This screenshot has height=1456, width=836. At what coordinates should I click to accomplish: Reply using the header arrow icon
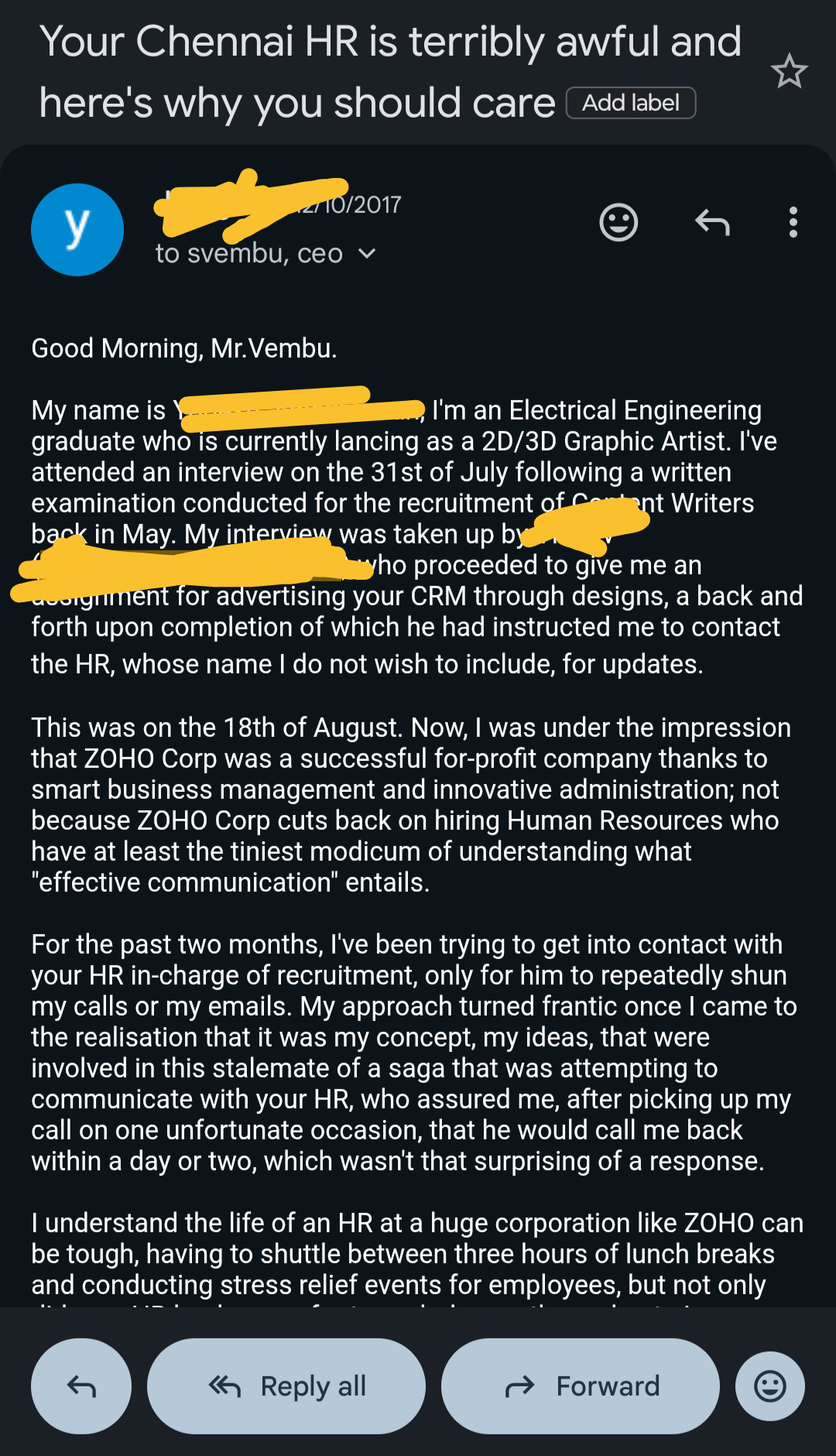(712, 223)
